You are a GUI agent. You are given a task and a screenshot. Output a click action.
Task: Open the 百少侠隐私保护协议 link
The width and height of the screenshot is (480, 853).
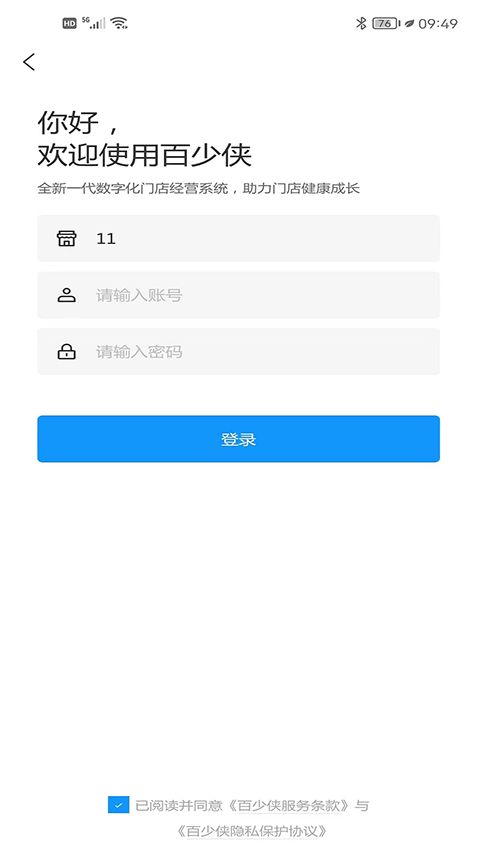click(252, 831)
